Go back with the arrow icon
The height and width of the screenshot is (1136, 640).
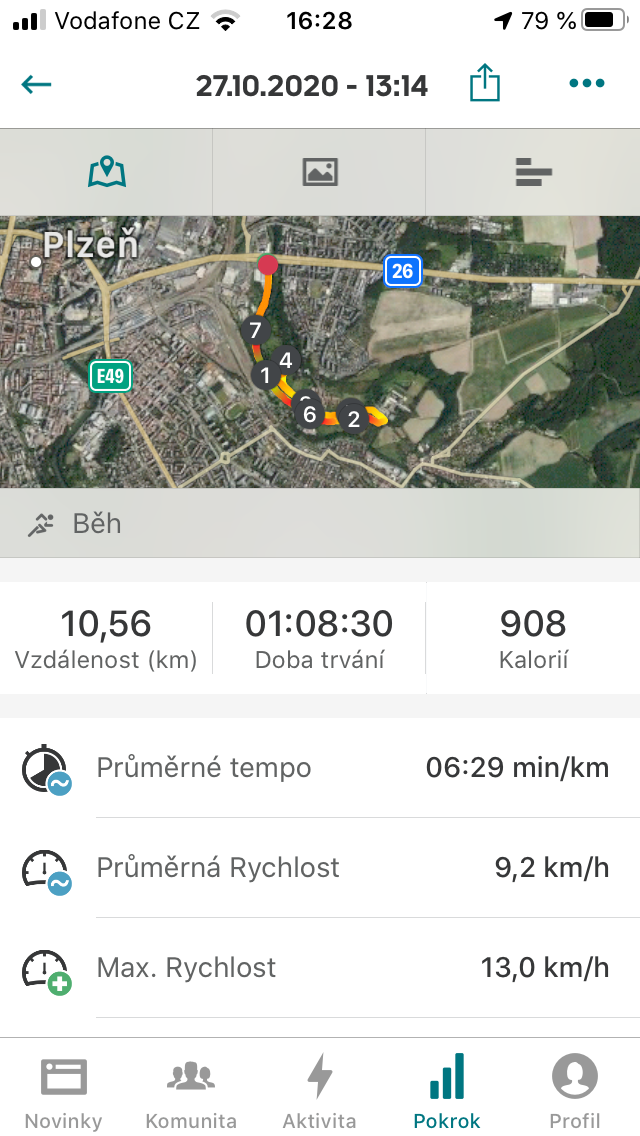[x=36, y=85]
